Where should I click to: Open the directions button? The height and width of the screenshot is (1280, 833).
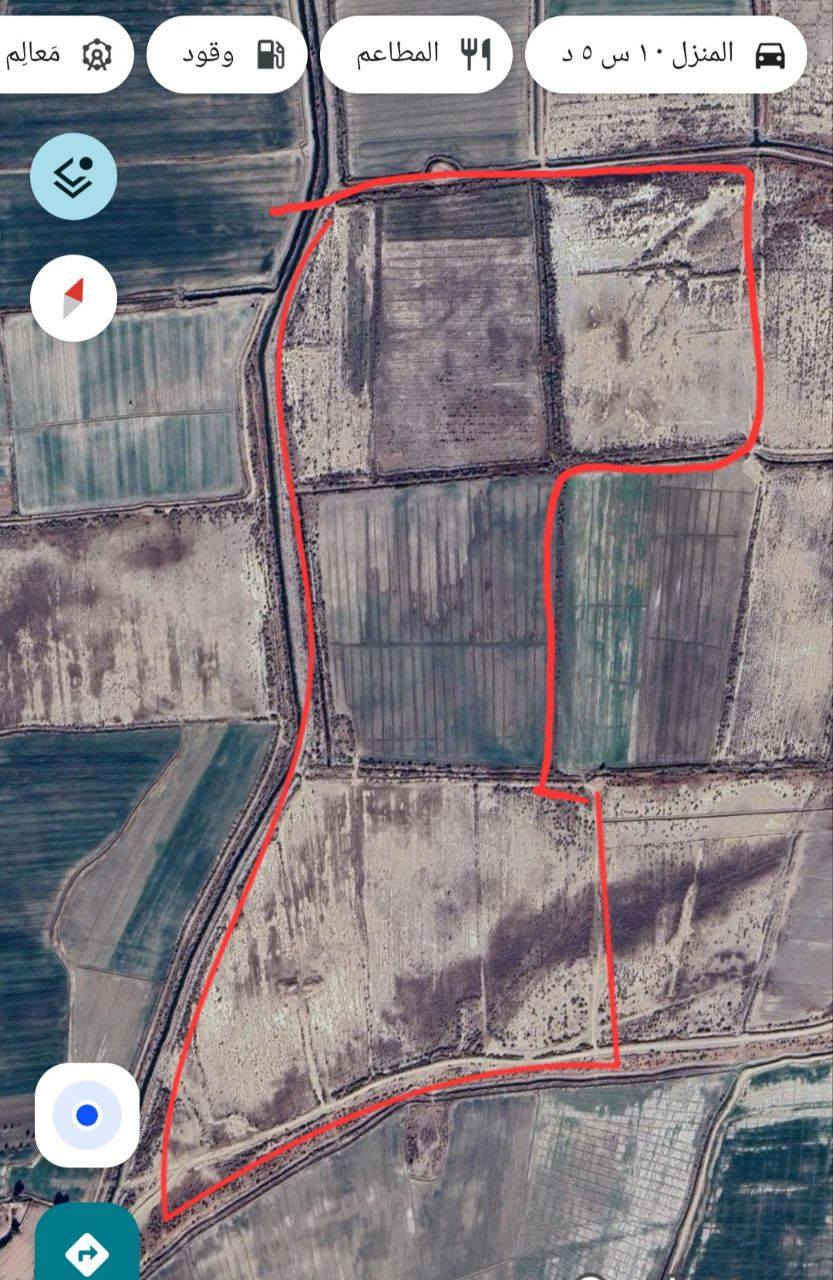coord(87,1249)
